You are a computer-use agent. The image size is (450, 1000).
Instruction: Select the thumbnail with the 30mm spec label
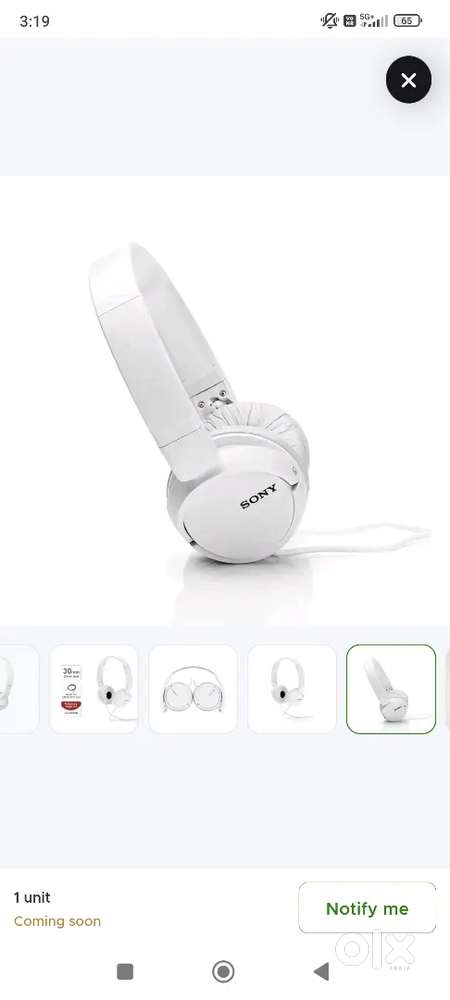(x=94, y=689)
